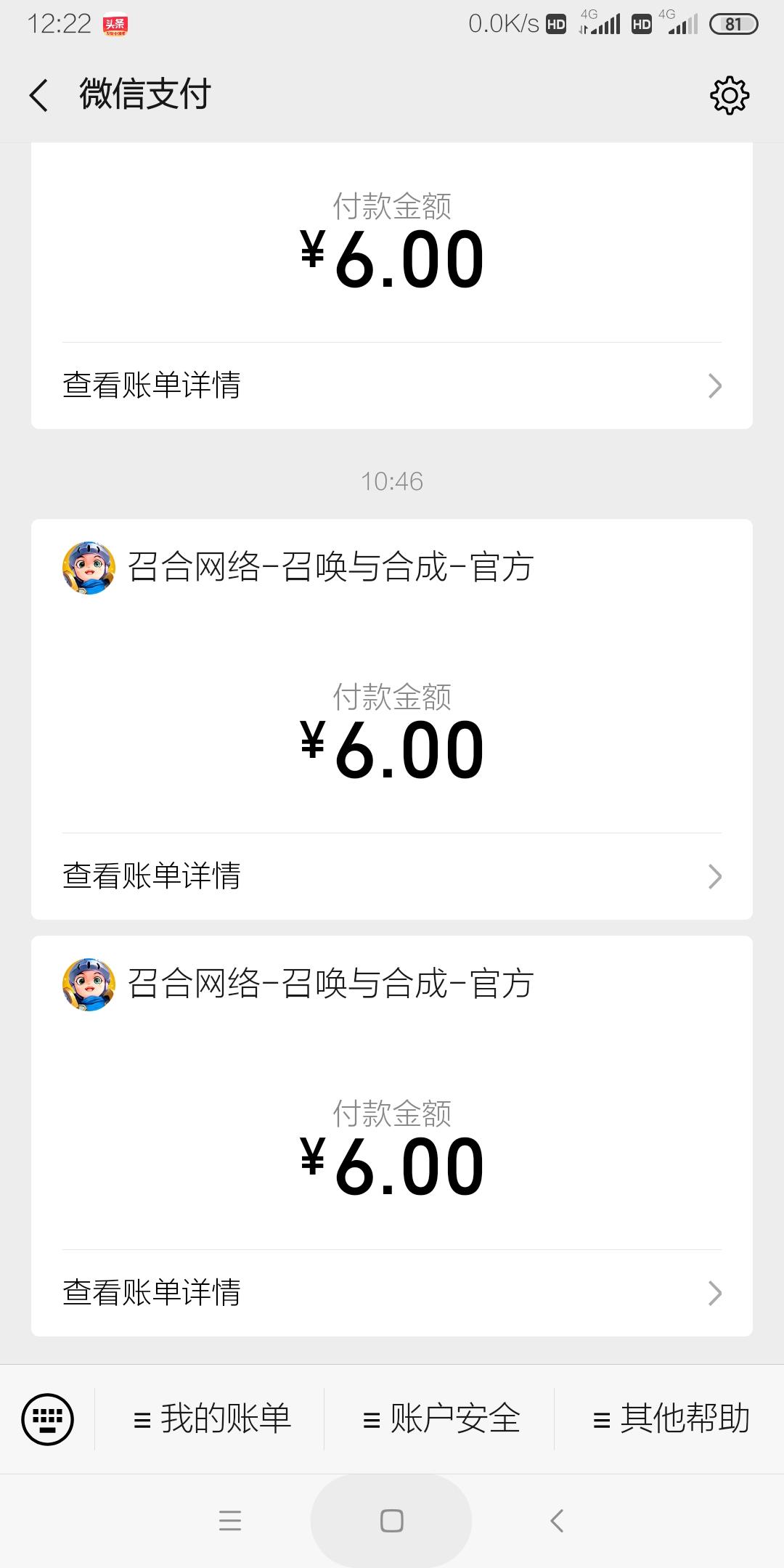Viewport: 784px width, 1568px height.
Task: View bill details in the card lacking a merchant header
Action: (x=392, y=385)
